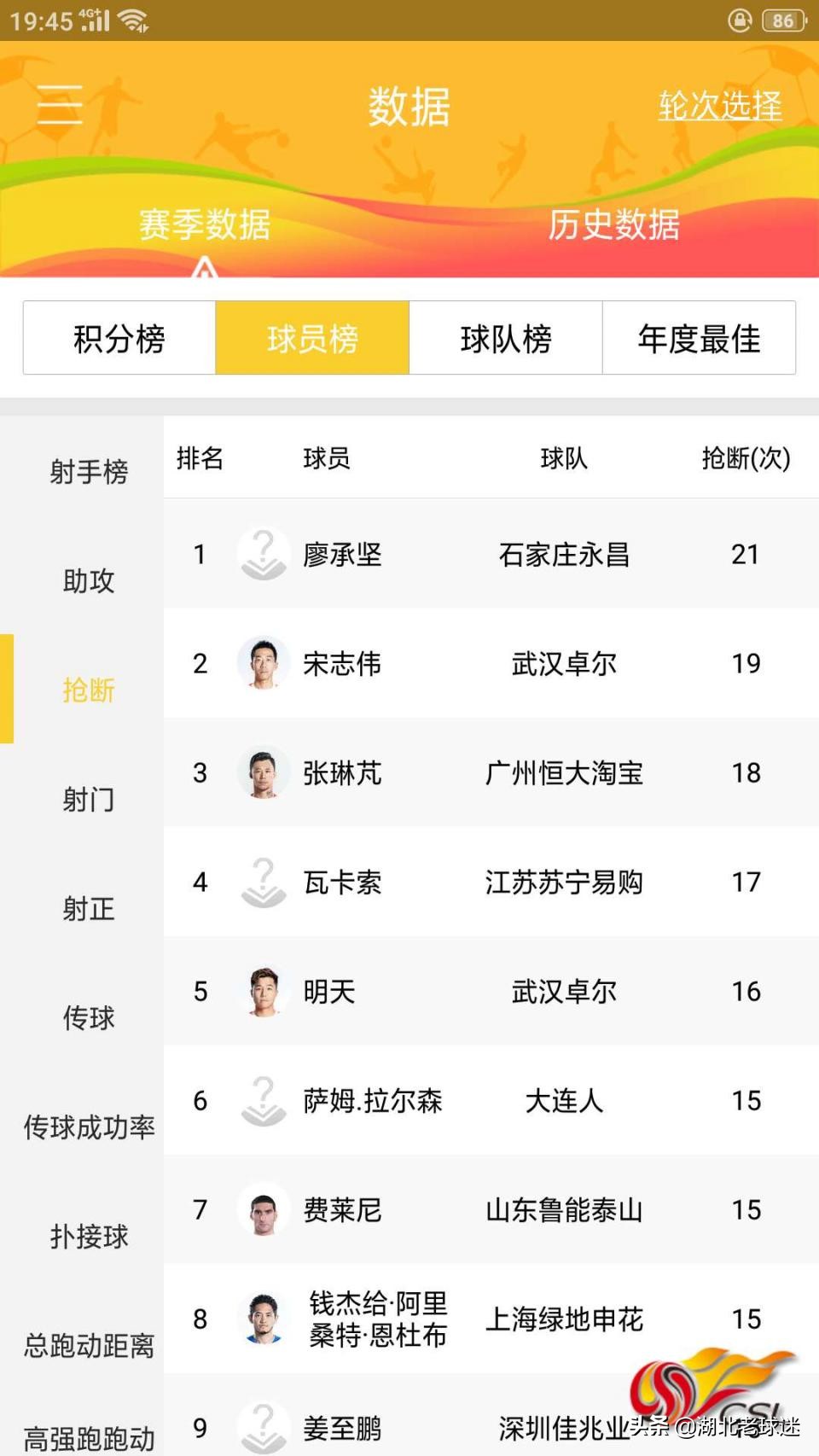Switch sidebar to 助攻 ranking
The height and width of the screenshot is (1456, 819).
pyautogui.click(x=88, y=581)
